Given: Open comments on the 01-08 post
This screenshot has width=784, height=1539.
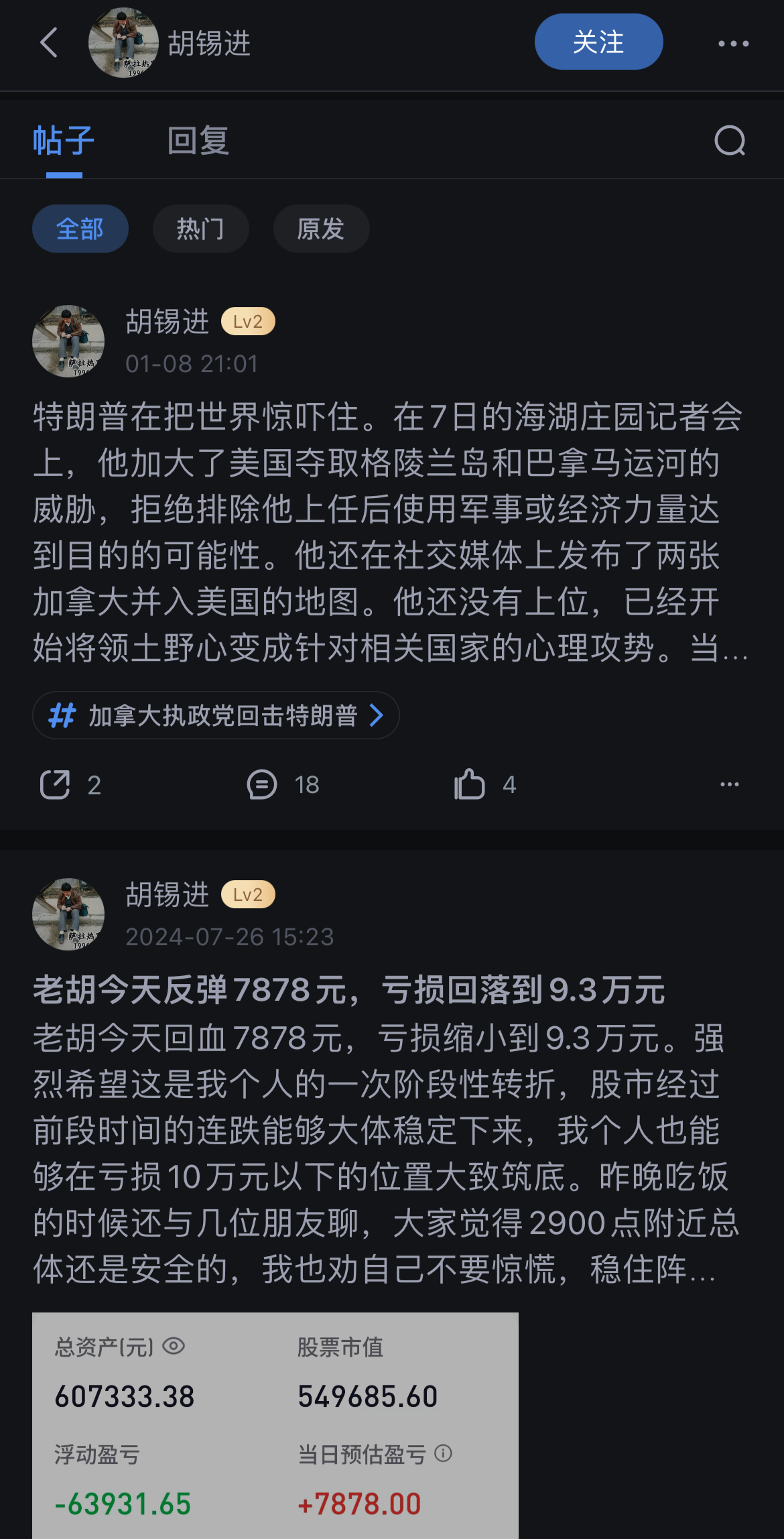Looking at the screenshot, I should tap(262, 785).
